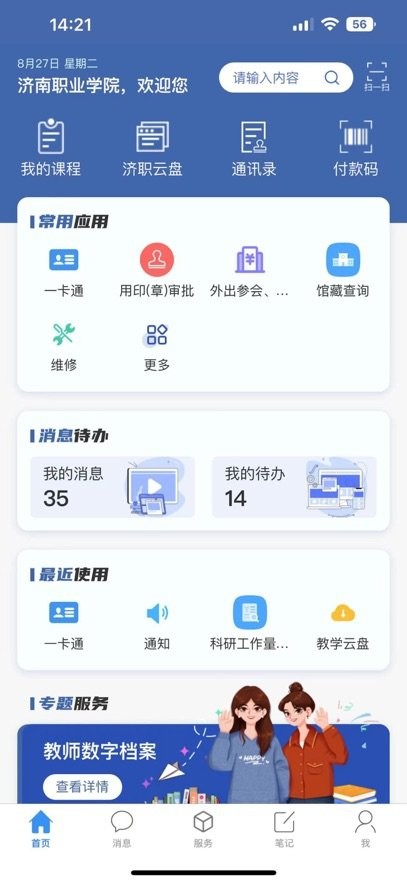Open 馆藏查询 library search

point(343,270)
